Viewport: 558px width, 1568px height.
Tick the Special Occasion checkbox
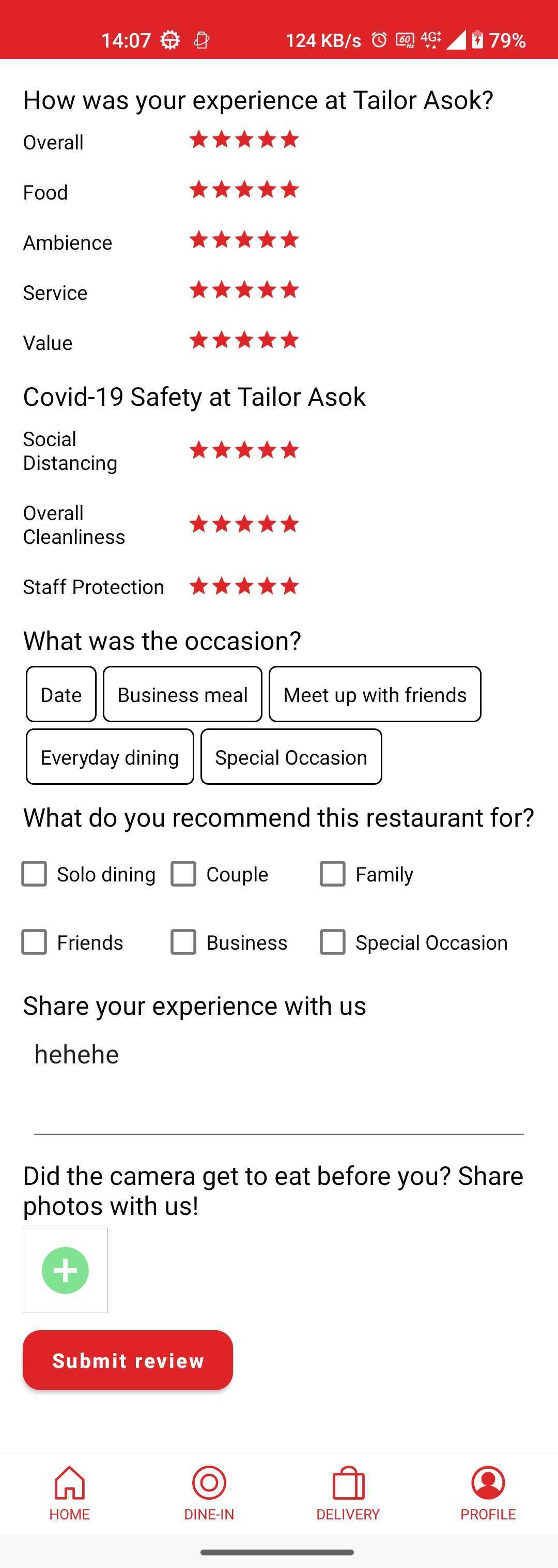(332, 942)
